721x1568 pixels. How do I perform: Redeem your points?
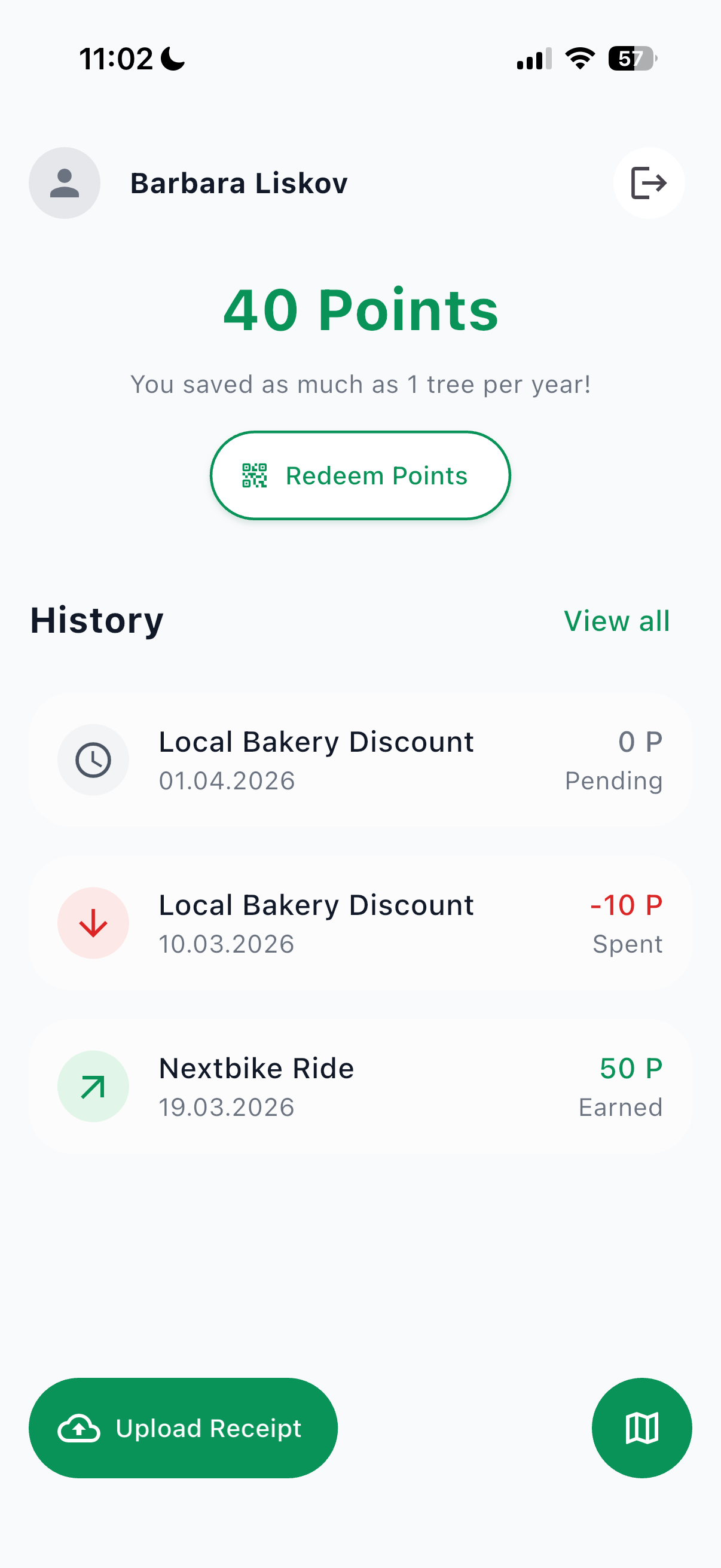click(360, 475)
